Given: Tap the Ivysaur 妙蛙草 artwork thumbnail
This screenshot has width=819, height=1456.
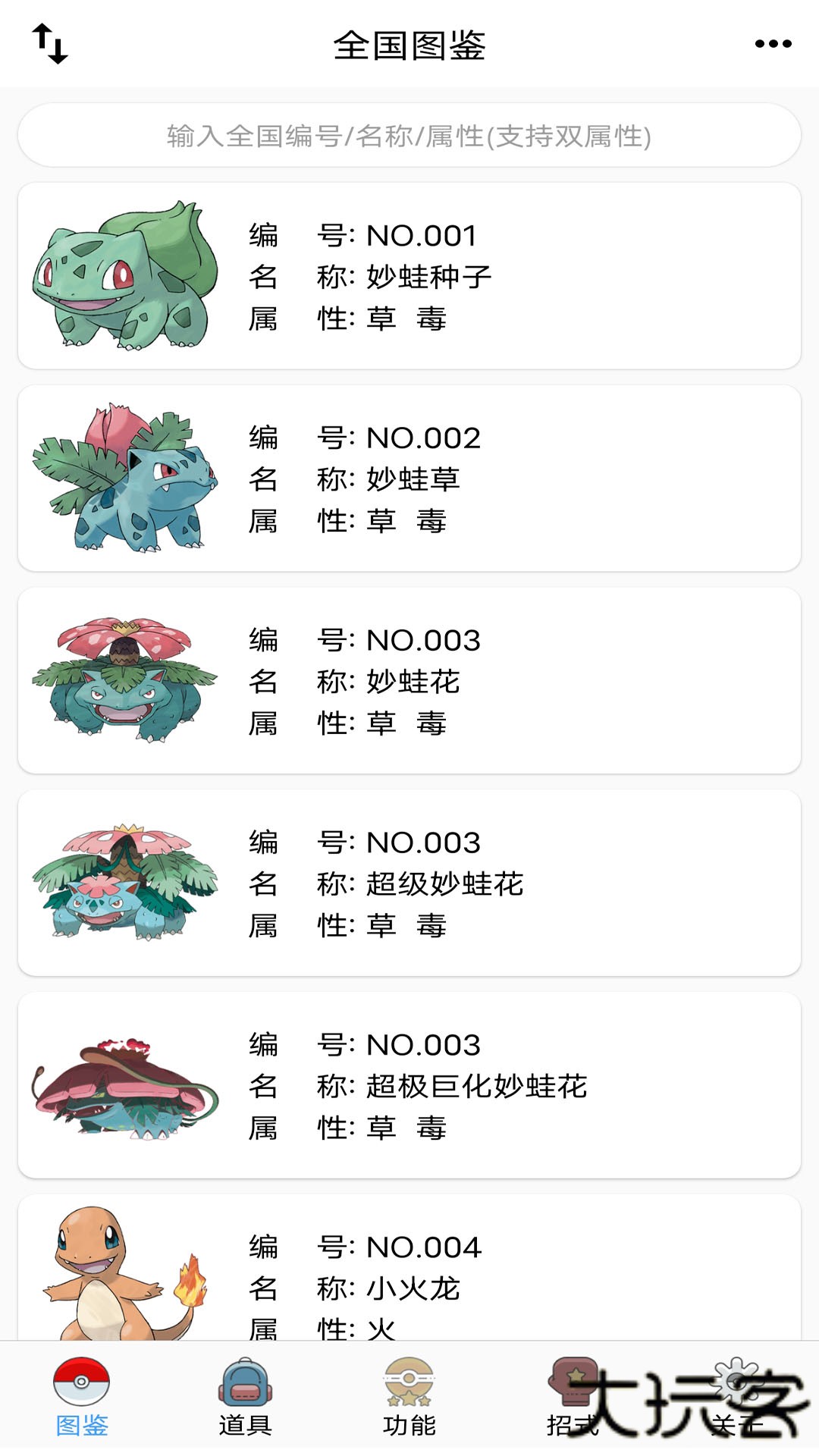Looking at the screenshot, I should point(125,478).
